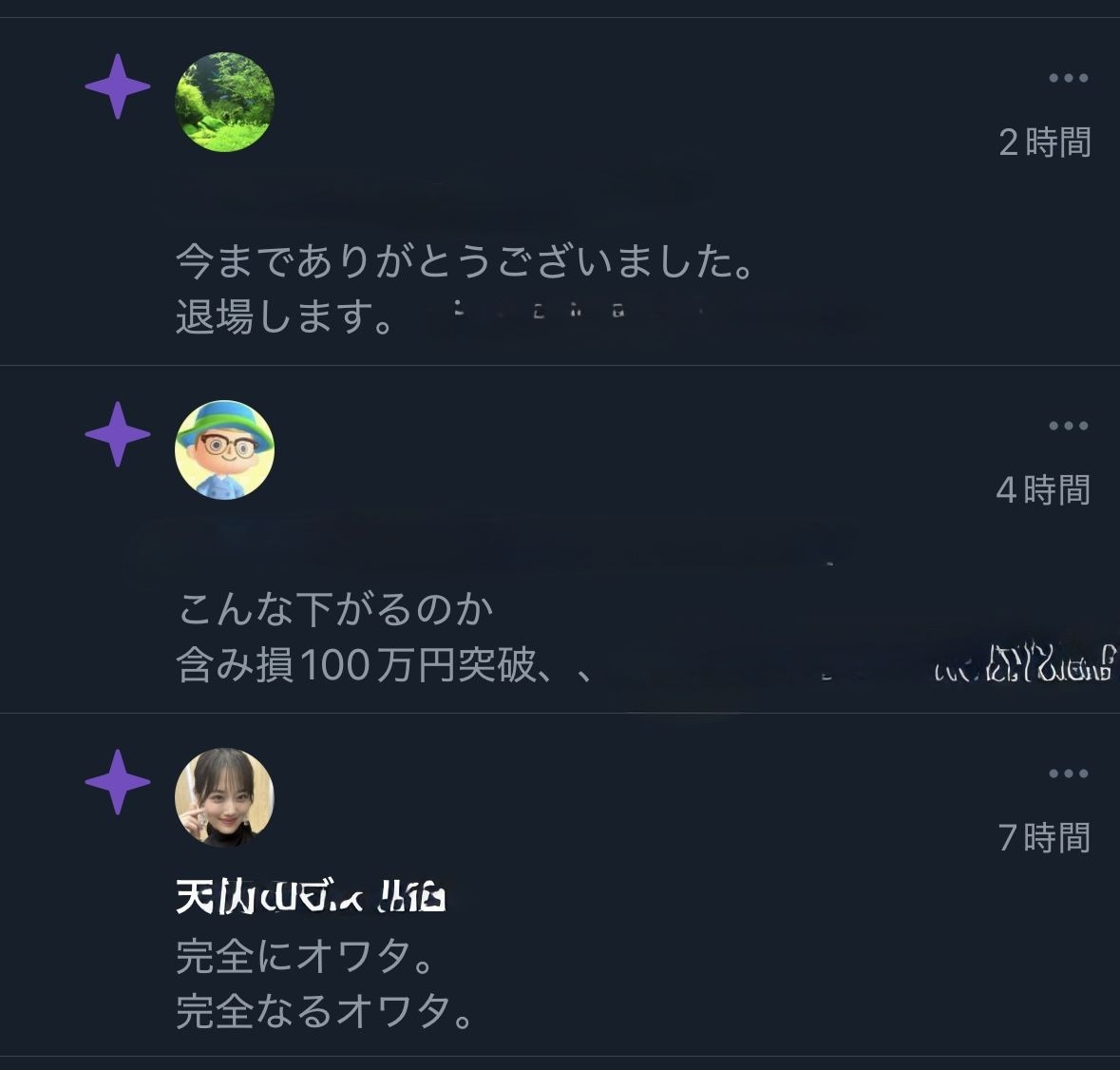Open overflow menu on the 7時間 post

1068,774
